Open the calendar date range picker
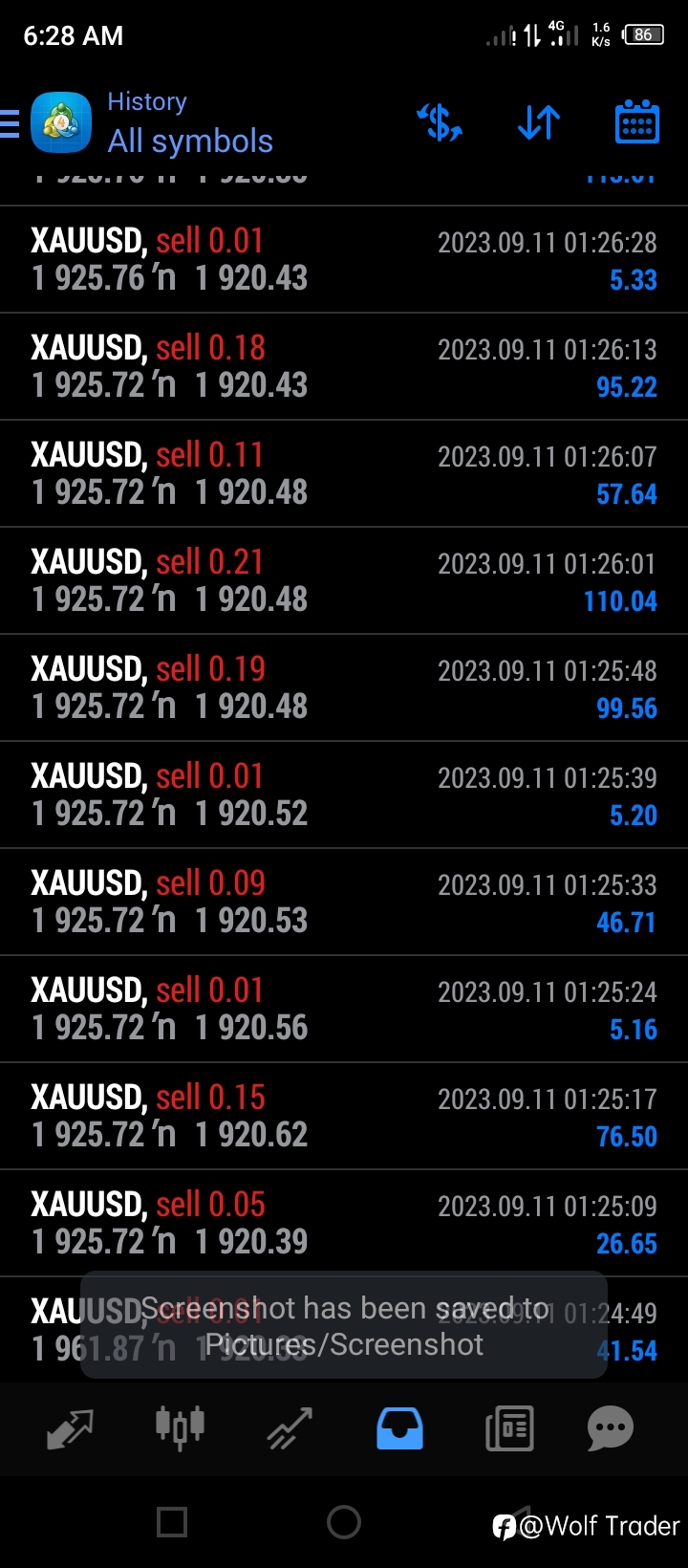 (x=637, y=121)
